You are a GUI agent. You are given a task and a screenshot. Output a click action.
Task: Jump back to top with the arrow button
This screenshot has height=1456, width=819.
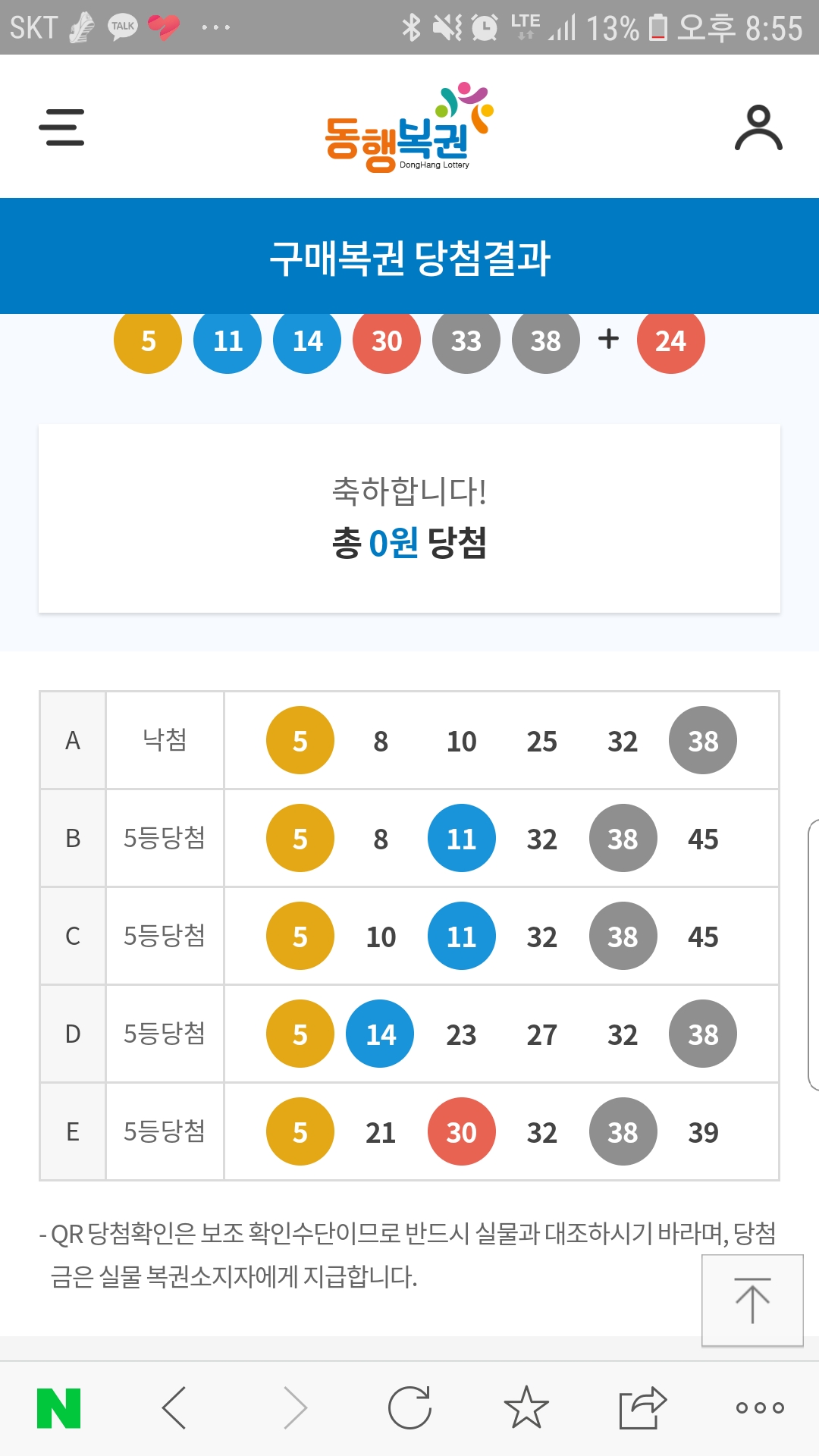(752, 1300)
